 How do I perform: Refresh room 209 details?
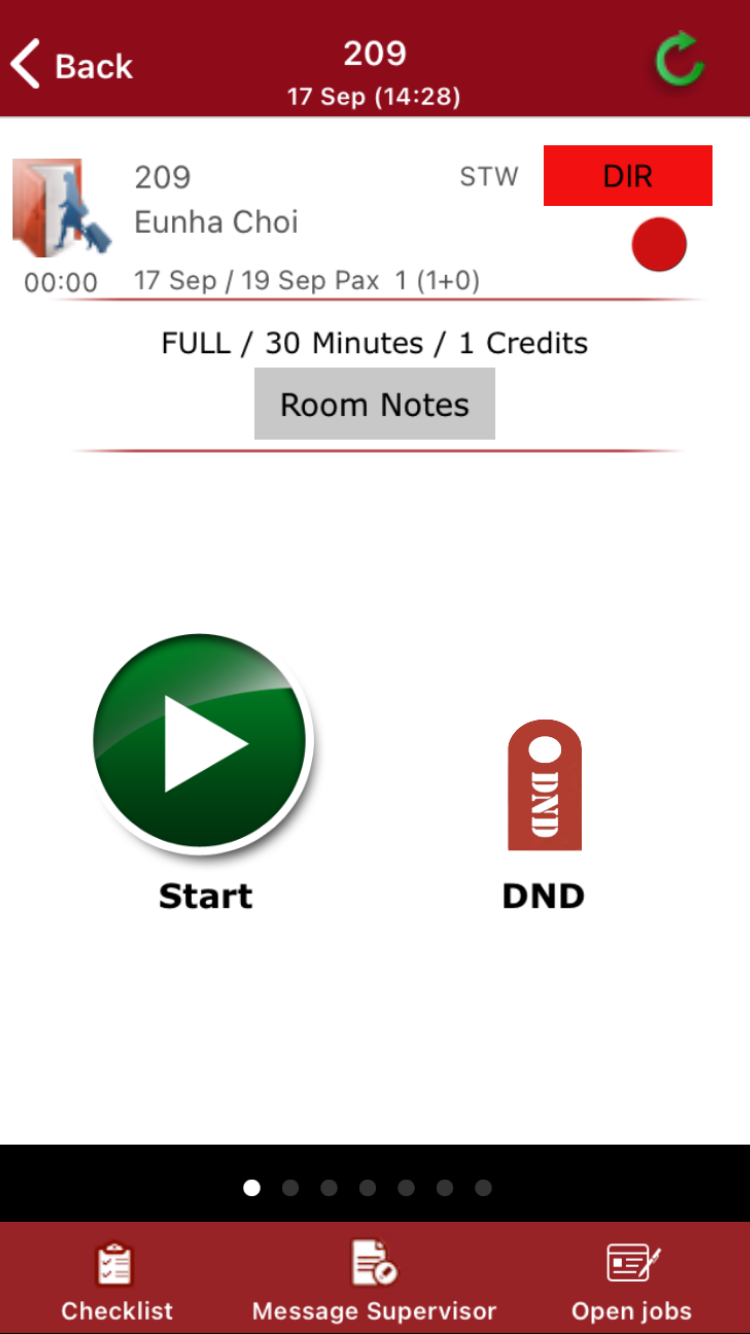point(679,62)
